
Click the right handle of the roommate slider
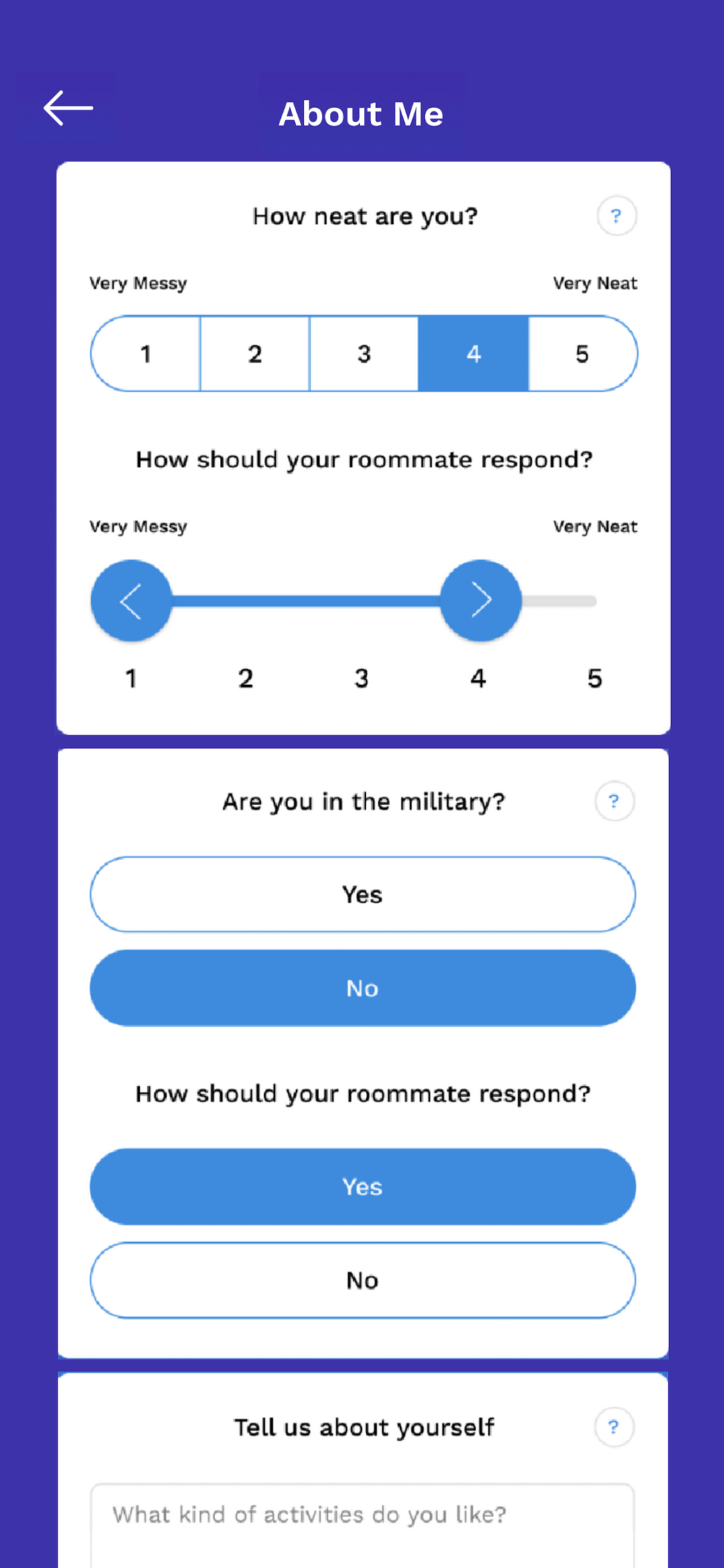(481, 600)
